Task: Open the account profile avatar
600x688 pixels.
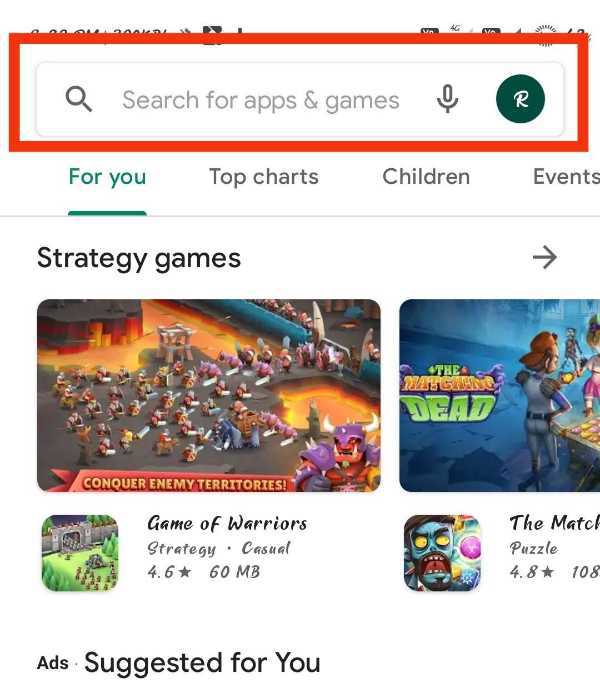Action: [x=520, y=99]
